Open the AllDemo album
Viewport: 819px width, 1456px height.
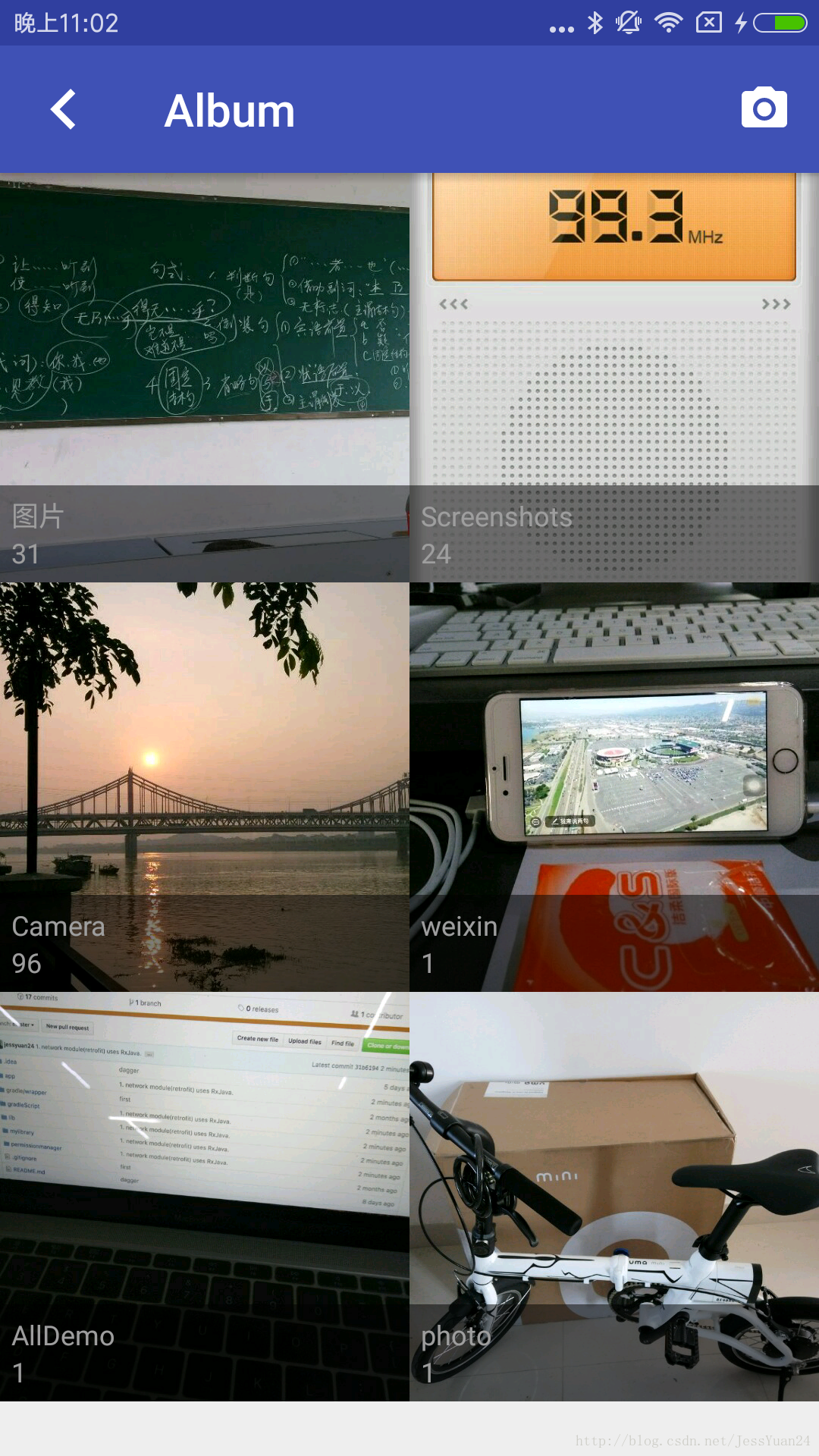coord(205,1197)
